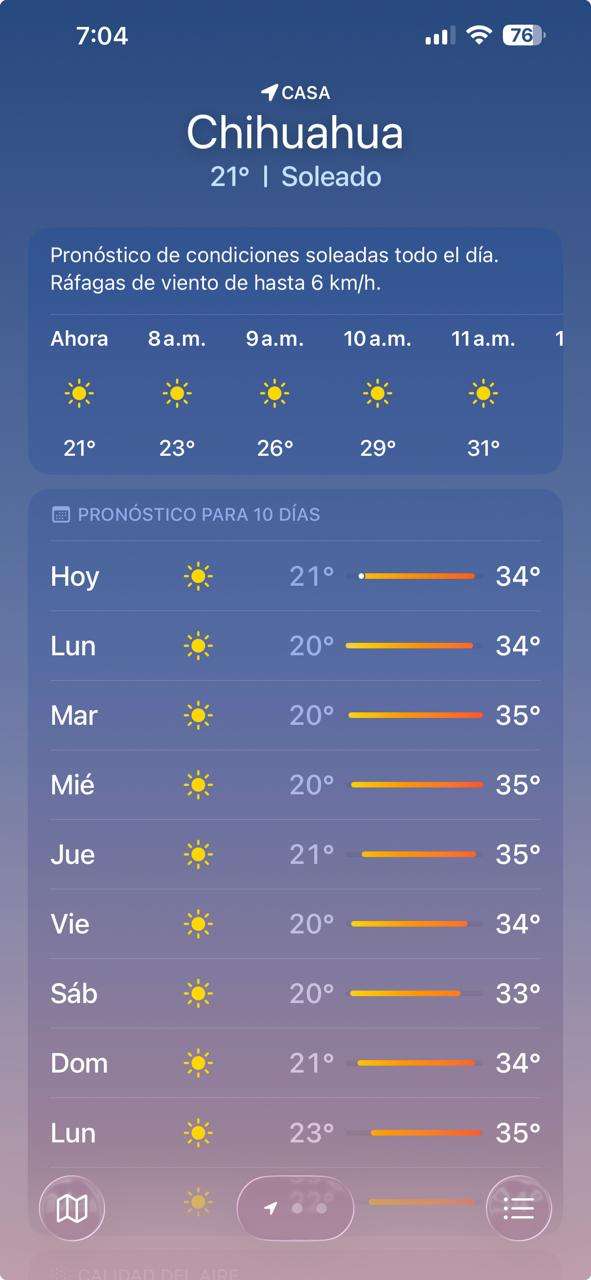591x1280 pixels.
Task: Tap the location page indicator pill
Action: [295, 1208]
